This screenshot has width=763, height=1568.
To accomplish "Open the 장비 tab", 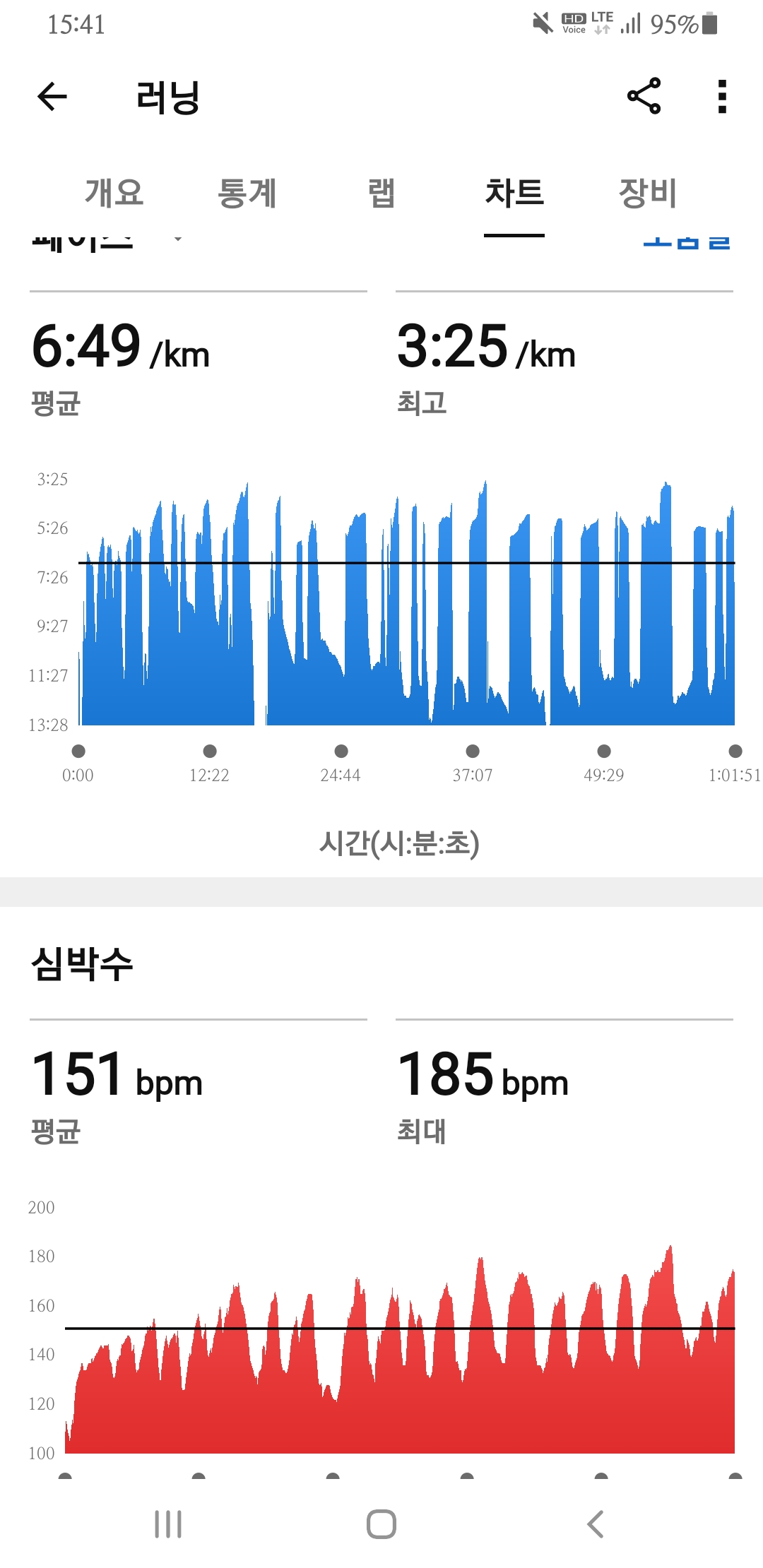I will (647, 193).
